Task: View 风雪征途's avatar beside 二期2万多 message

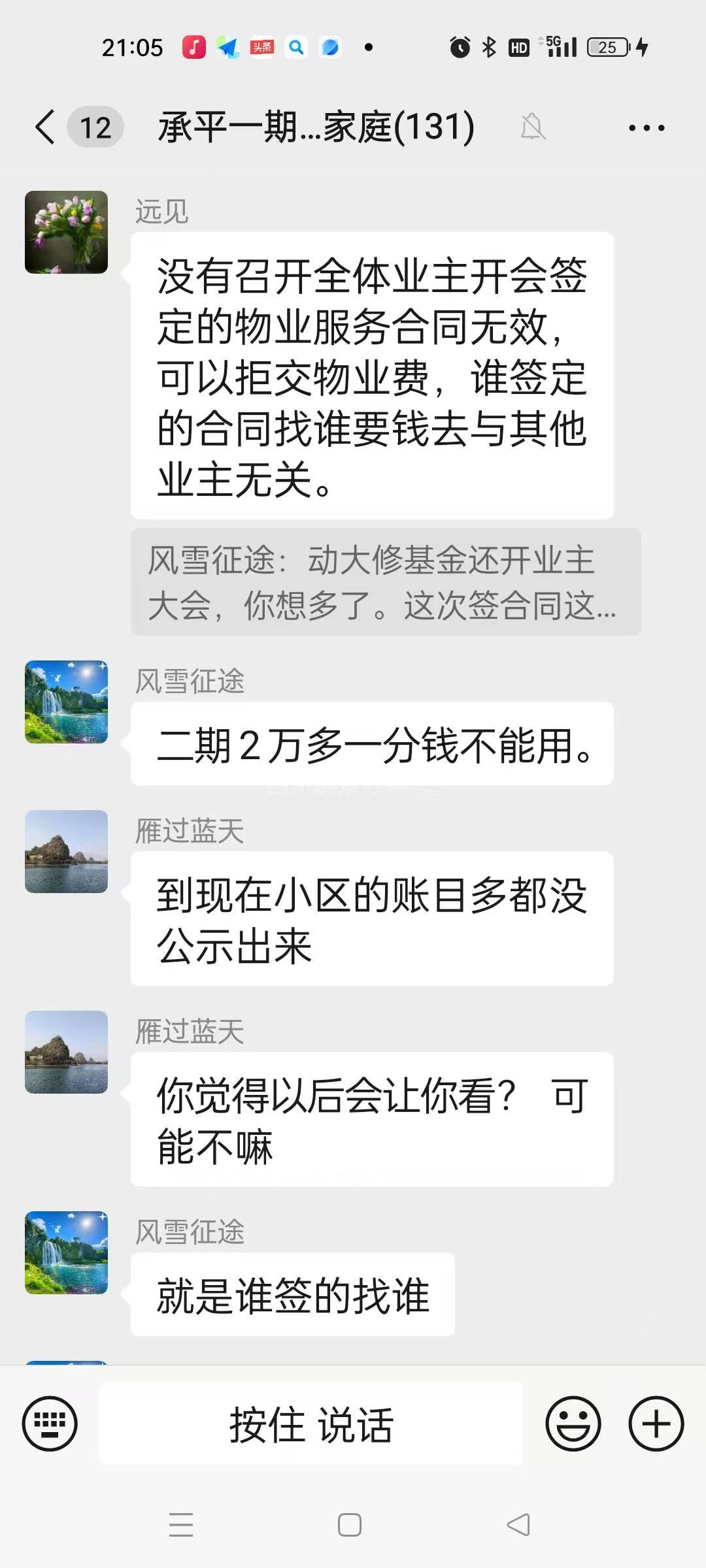Action: 66,702
